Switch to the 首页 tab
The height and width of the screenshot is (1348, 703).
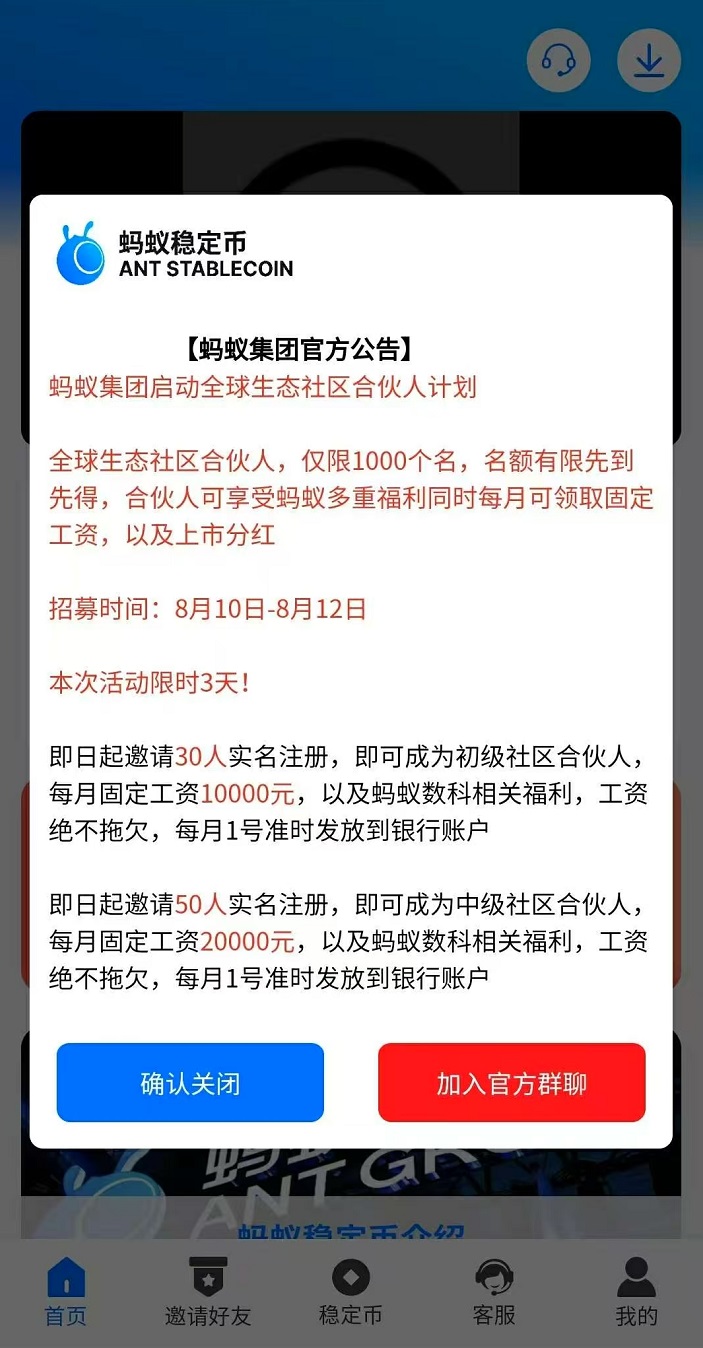[x=66, y=1292]
